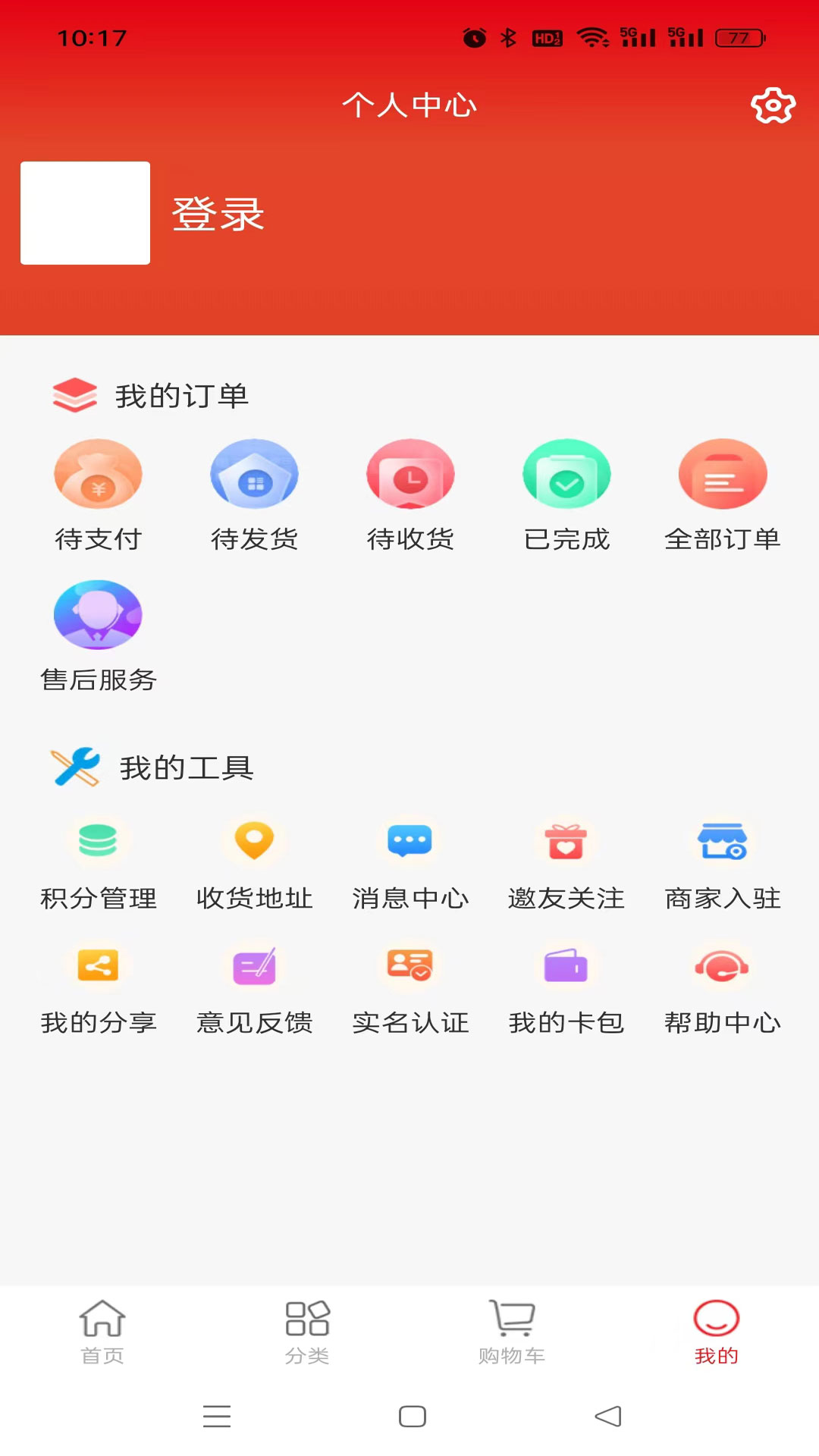
Task: Open 积分管理 points management
Action: tap(98, 864)
